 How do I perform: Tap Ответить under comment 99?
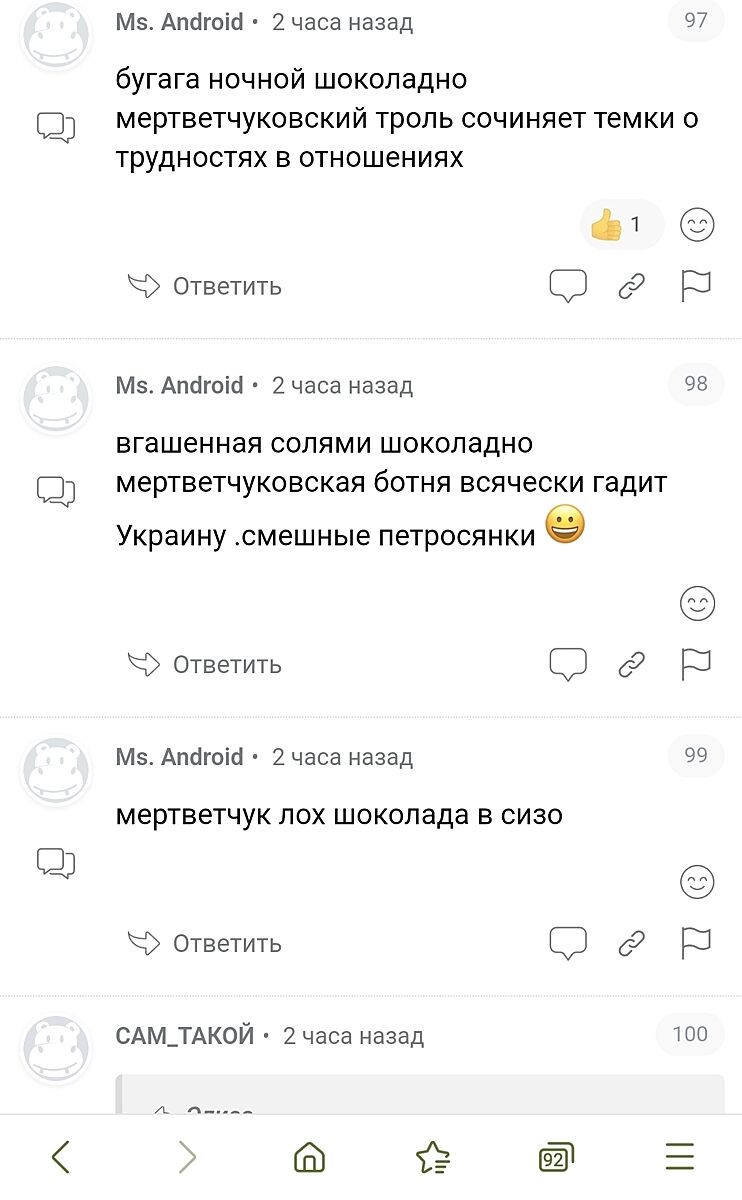[x=206, y=943]
